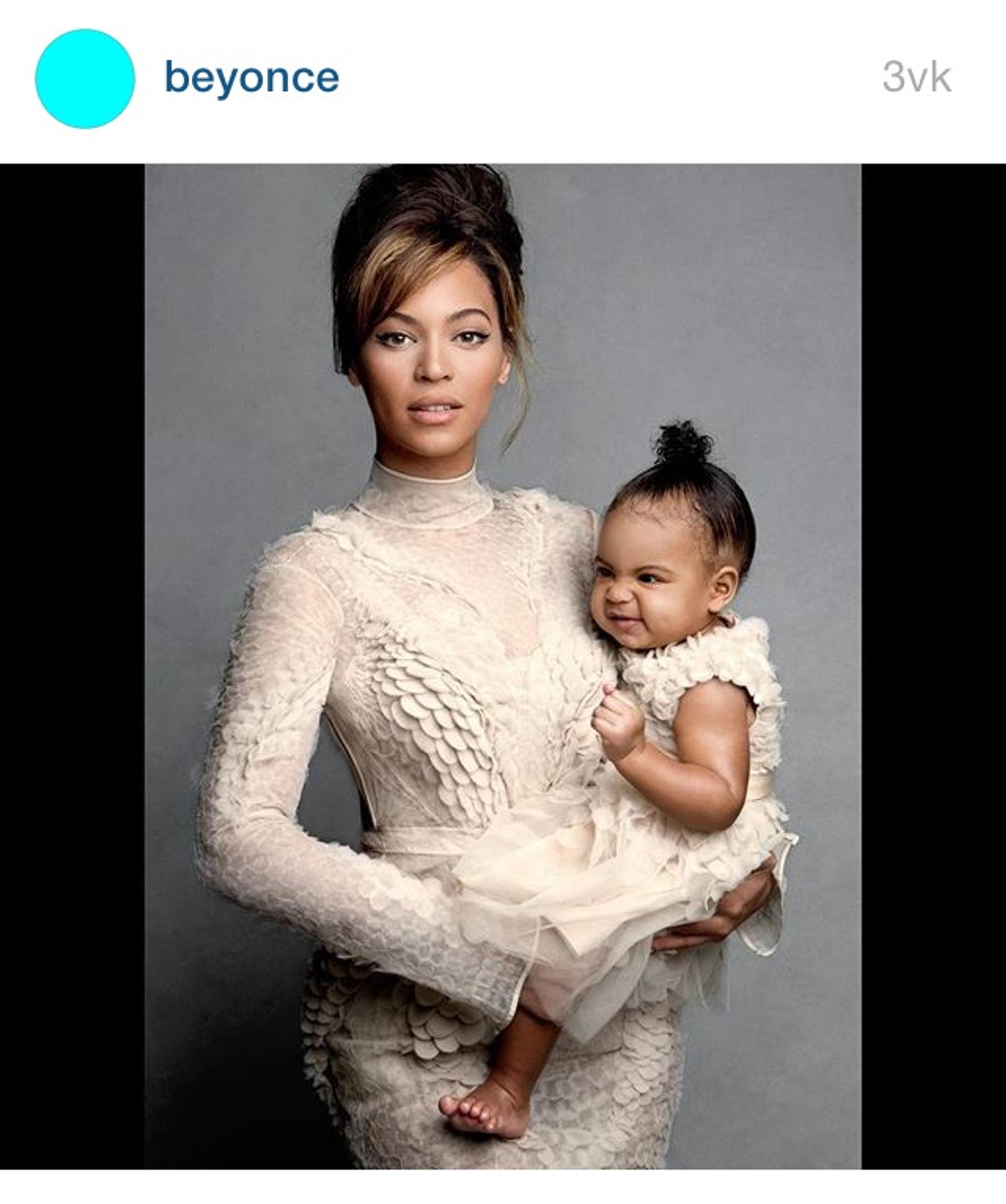This screenshot has height=1204, width=1006.
Task: Tap the post photo
Action: pos(502,666)
